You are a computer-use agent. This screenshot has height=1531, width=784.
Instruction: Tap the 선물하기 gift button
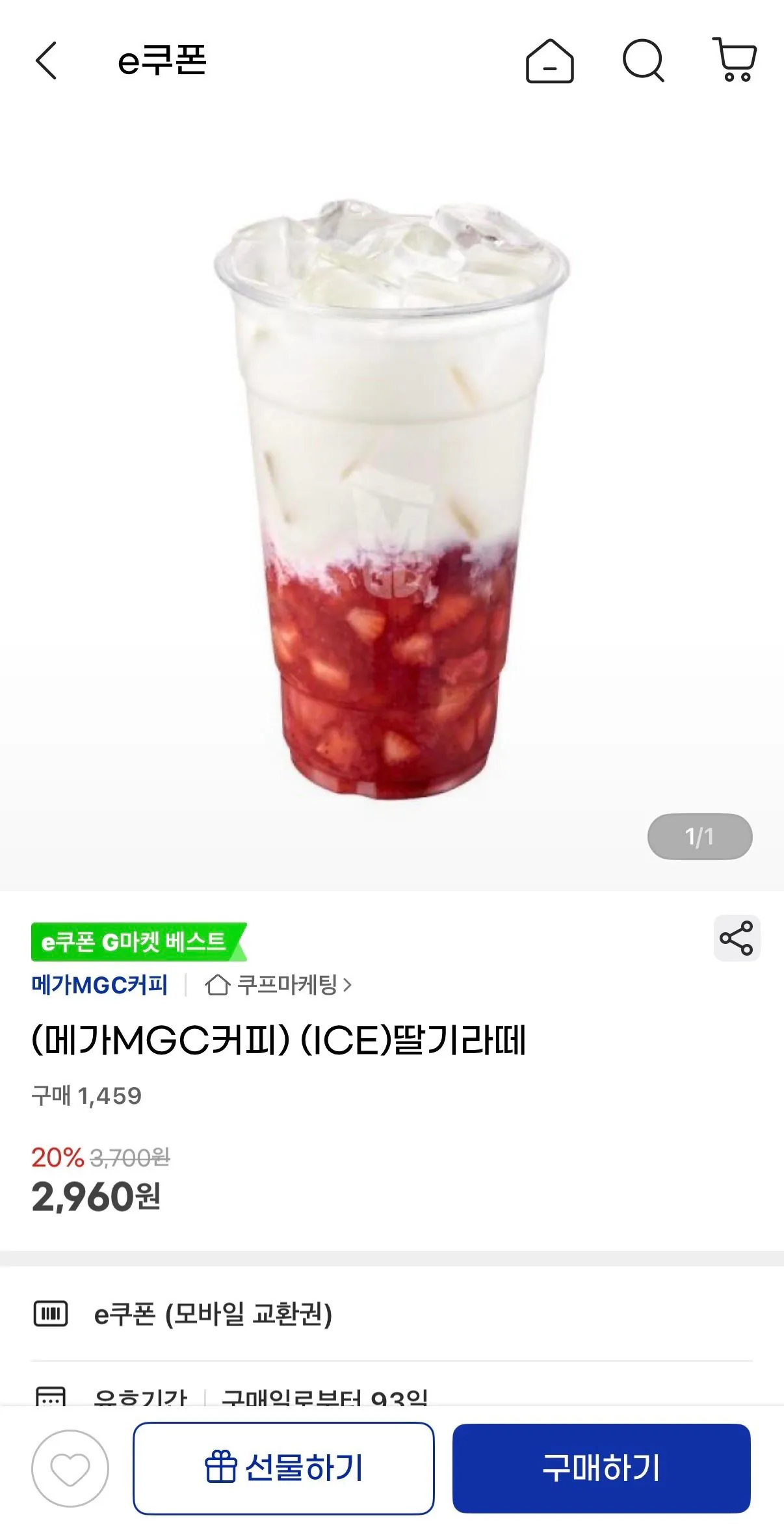pos(283,1468)
